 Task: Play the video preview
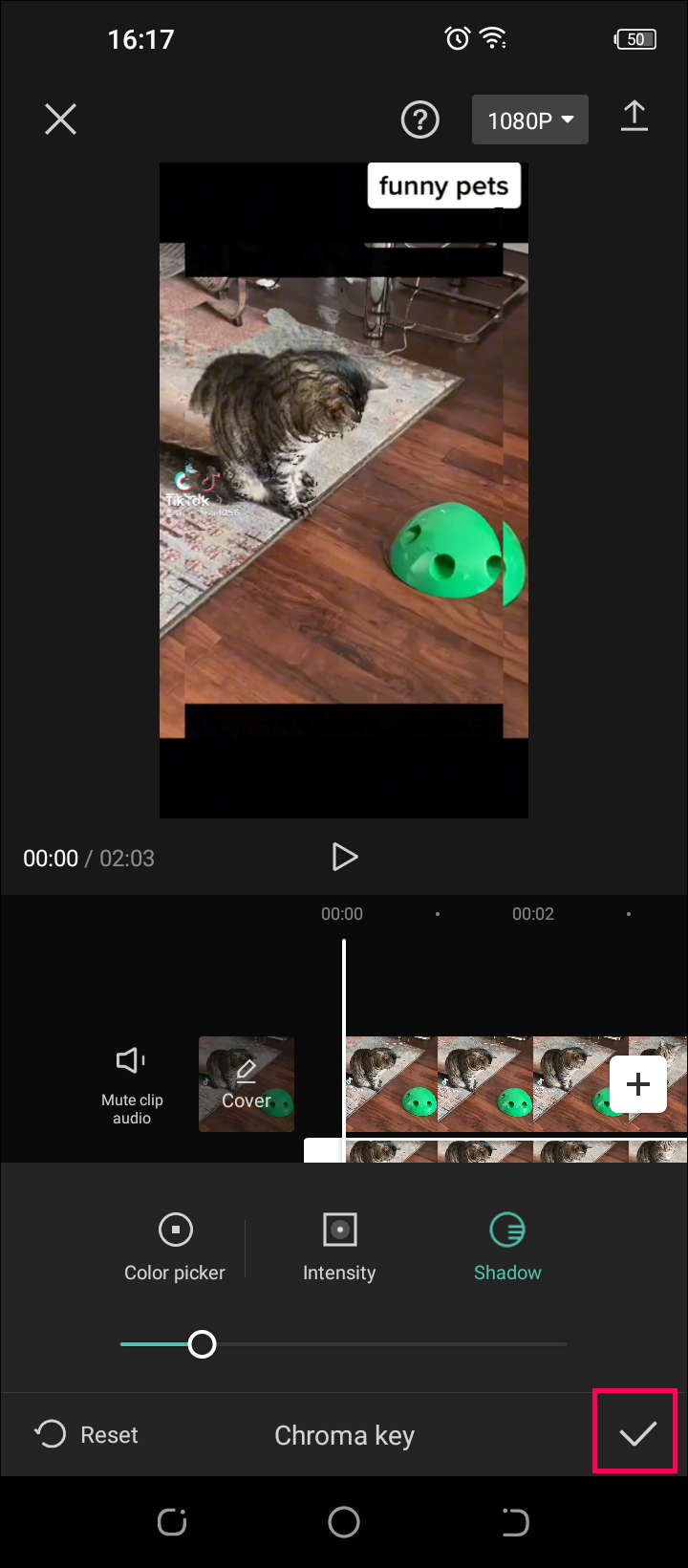coord(344,857)
